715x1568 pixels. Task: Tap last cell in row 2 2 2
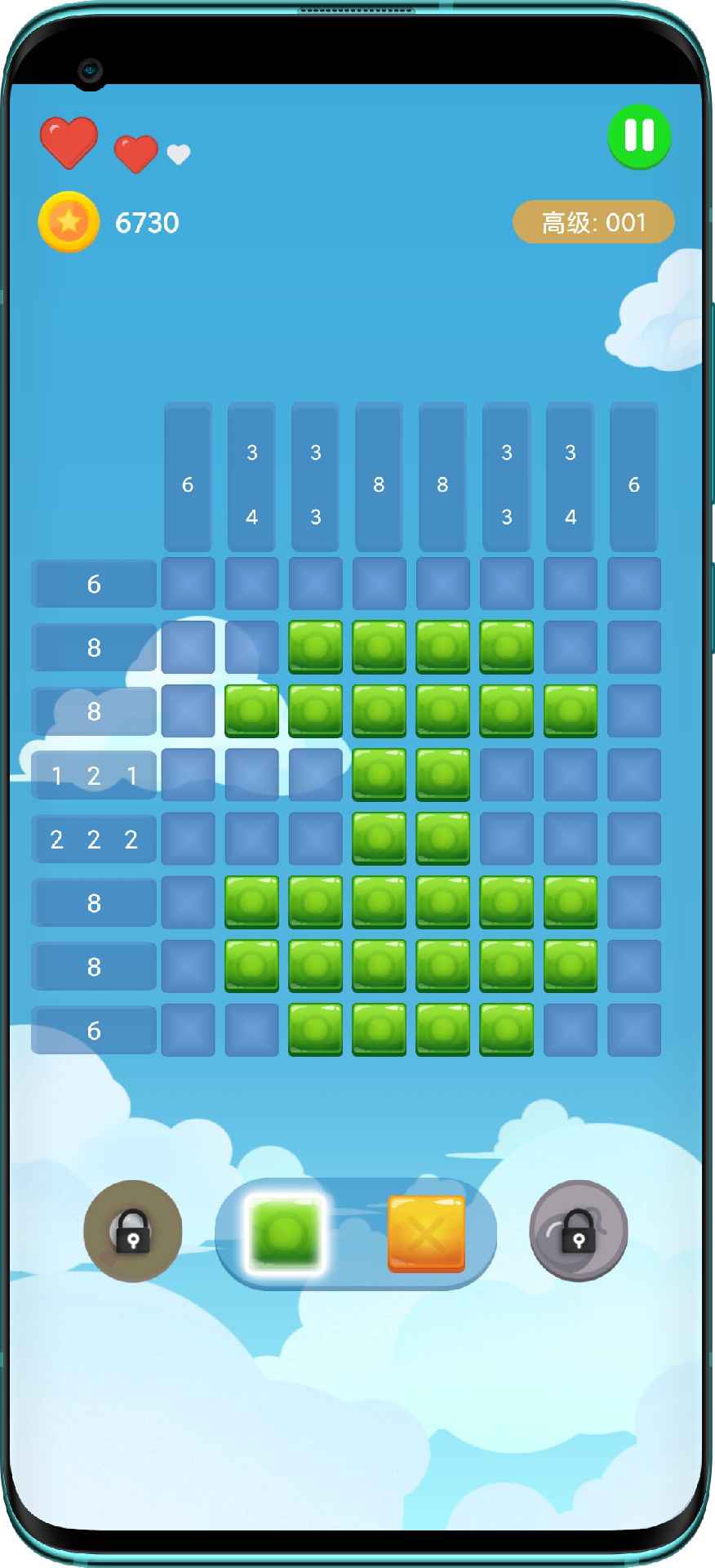[633, 839]
